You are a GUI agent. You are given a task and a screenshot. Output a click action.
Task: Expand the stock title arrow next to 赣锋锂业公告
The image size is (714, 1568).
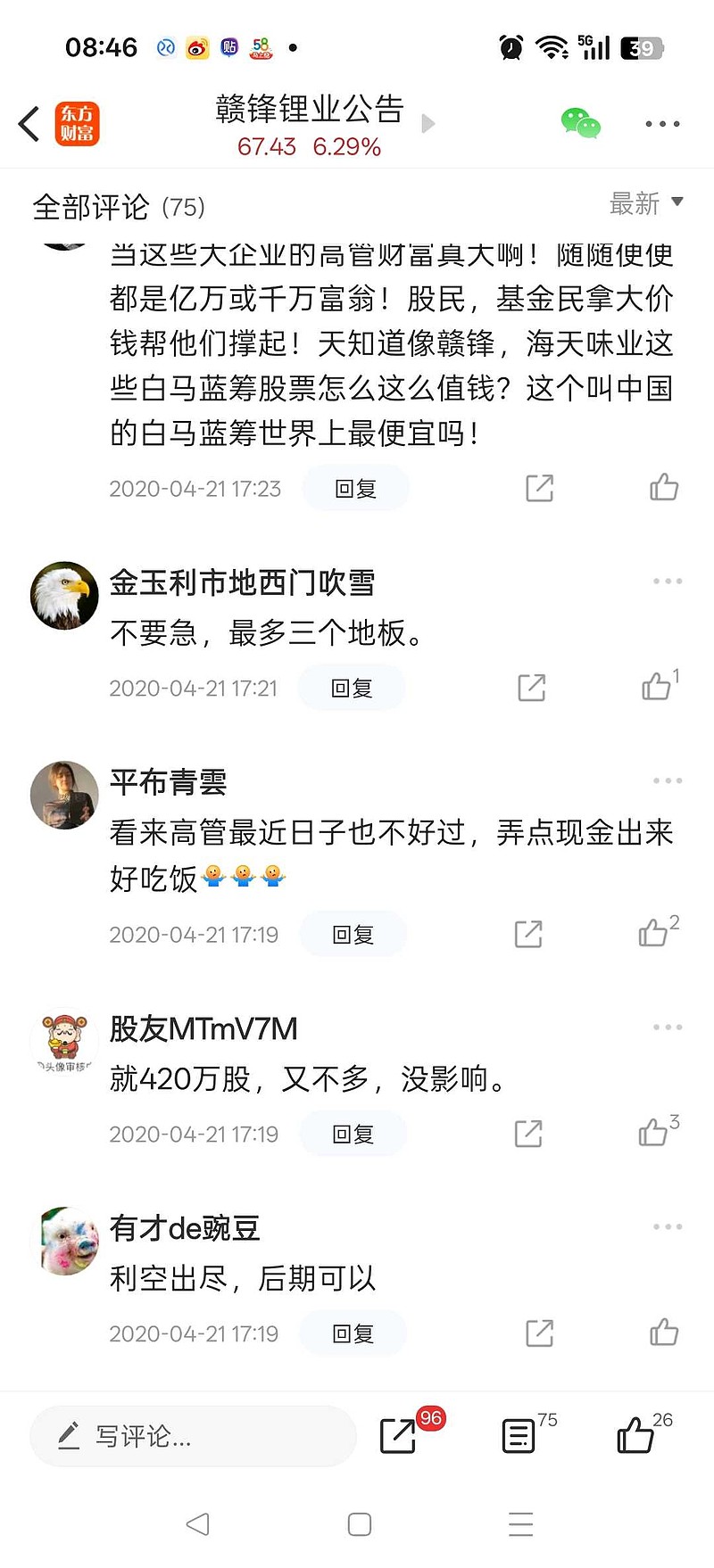[x=428, y=123]
